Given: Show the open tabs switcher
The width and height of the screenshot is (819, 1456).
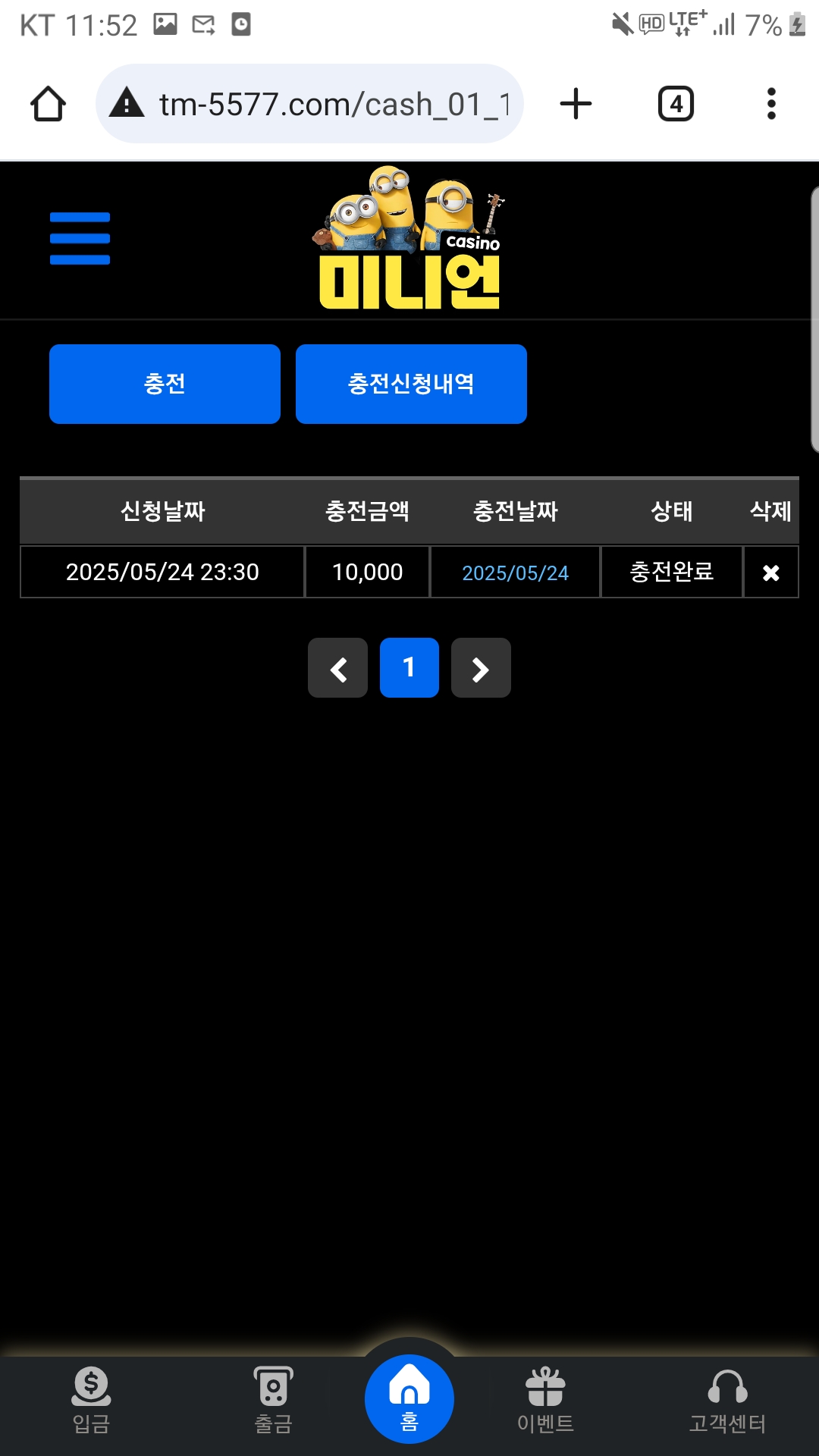Looking at the screenshot, I should tap(676, 104).
